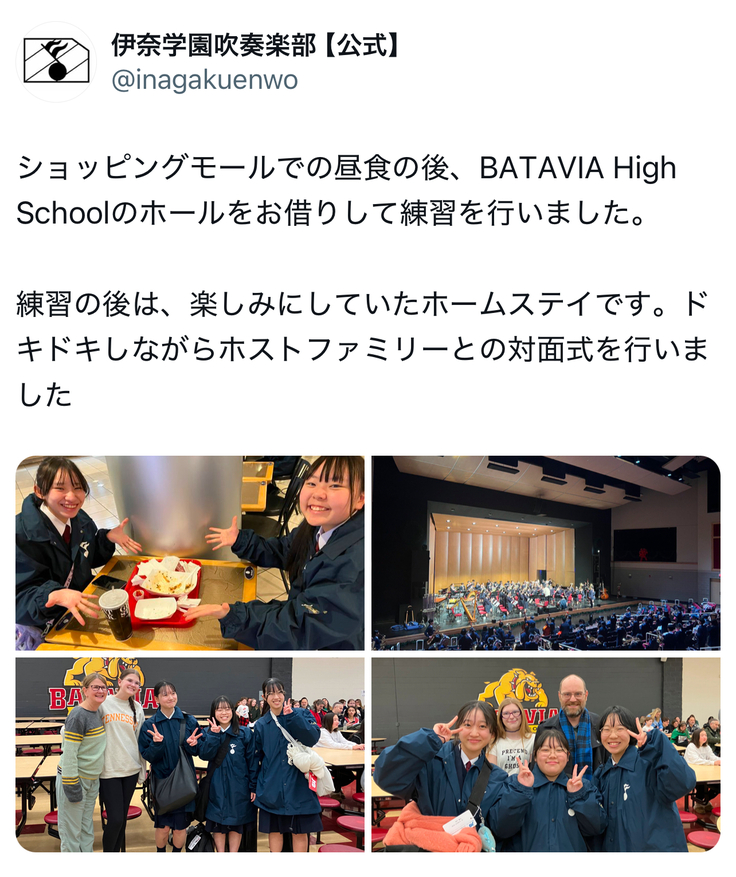The height and width of the screenshot is (877, 736).
Task: Open the photo with the bearded man
Action: pyautogui.click(x=546, y=754)
